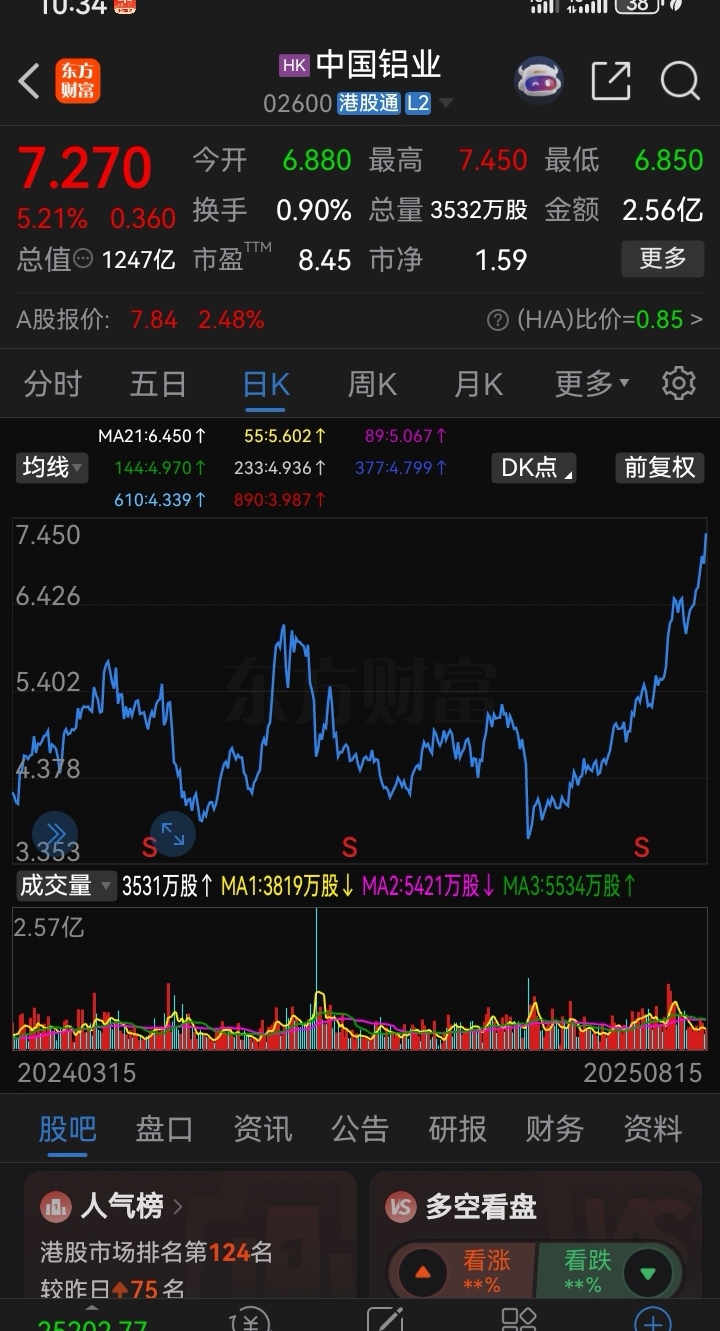Screen dimensions: 720x1331
Task: Open chart settings via the gear icon
Action: point(678,383)
